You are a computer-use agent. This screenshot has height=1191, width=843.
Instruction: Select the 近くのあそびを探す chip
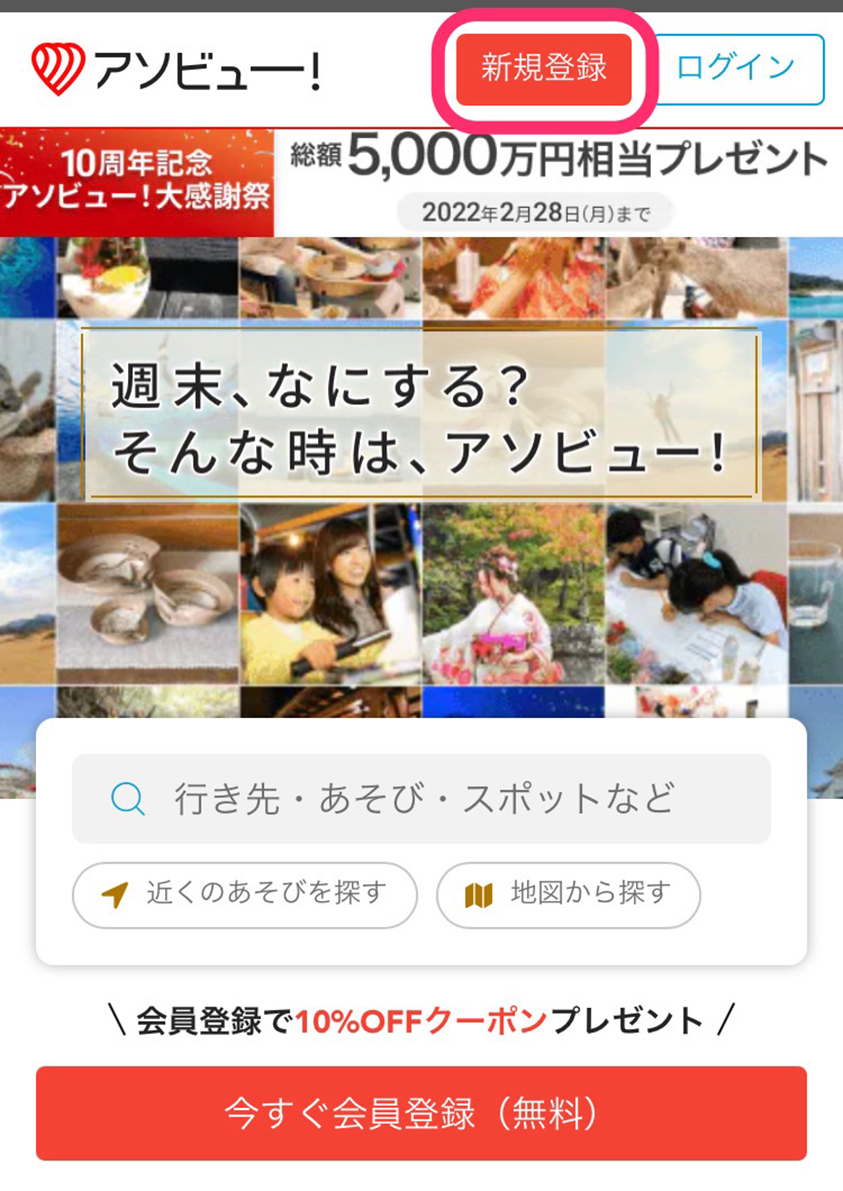click(245, 894)
